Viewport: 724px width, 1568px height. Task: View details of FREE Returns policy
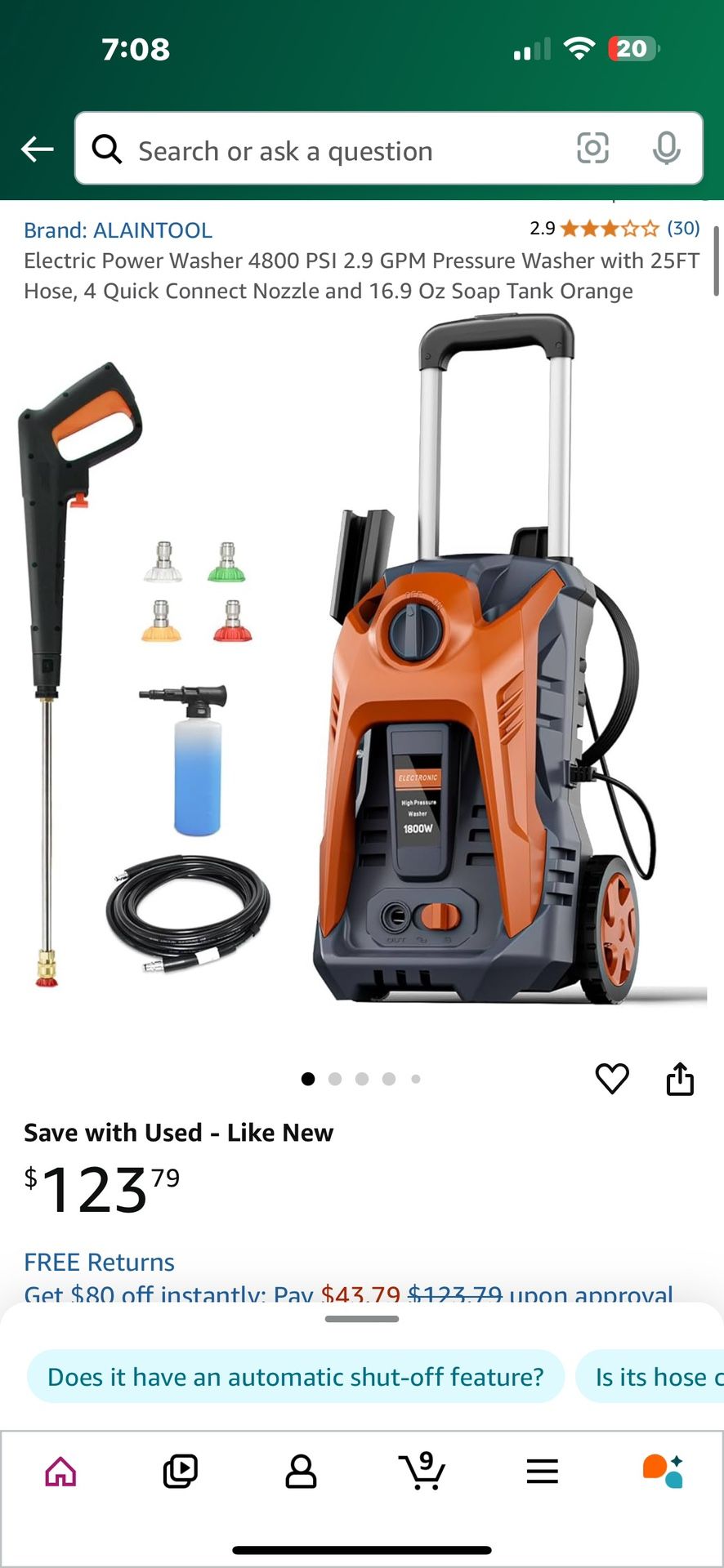99,1262
